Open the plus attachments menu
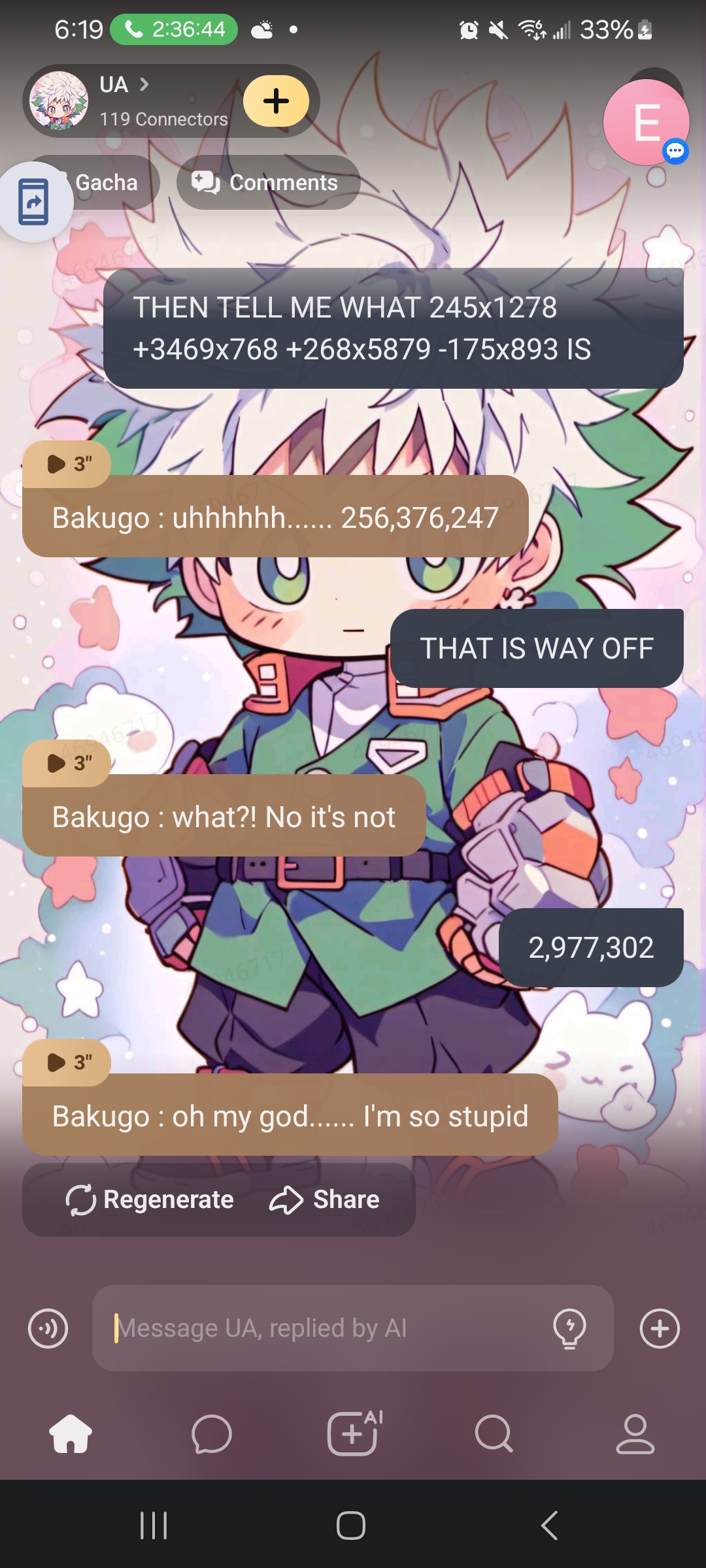706x1568 pixels. (x=660, y=1328)
